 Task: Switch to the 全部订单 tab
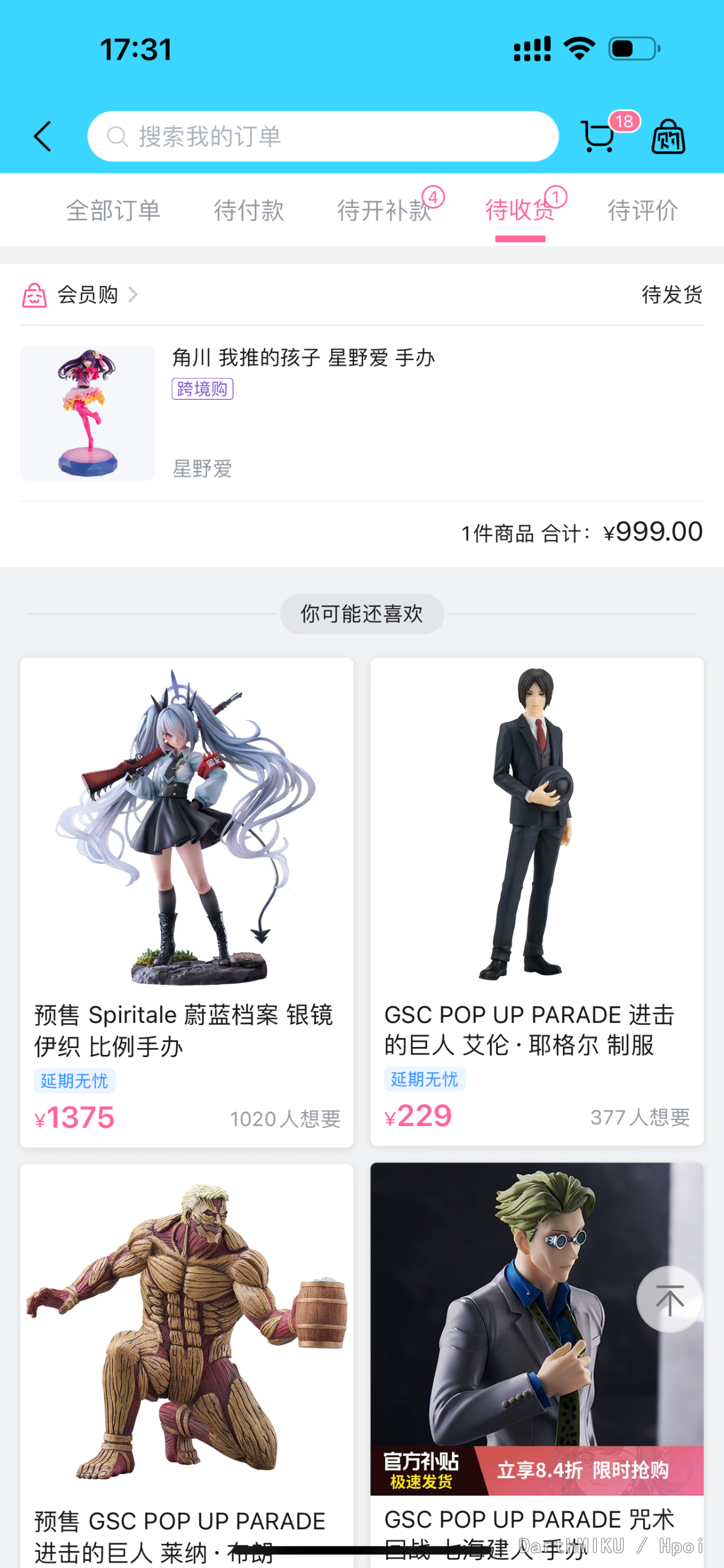tap(113, 210)
